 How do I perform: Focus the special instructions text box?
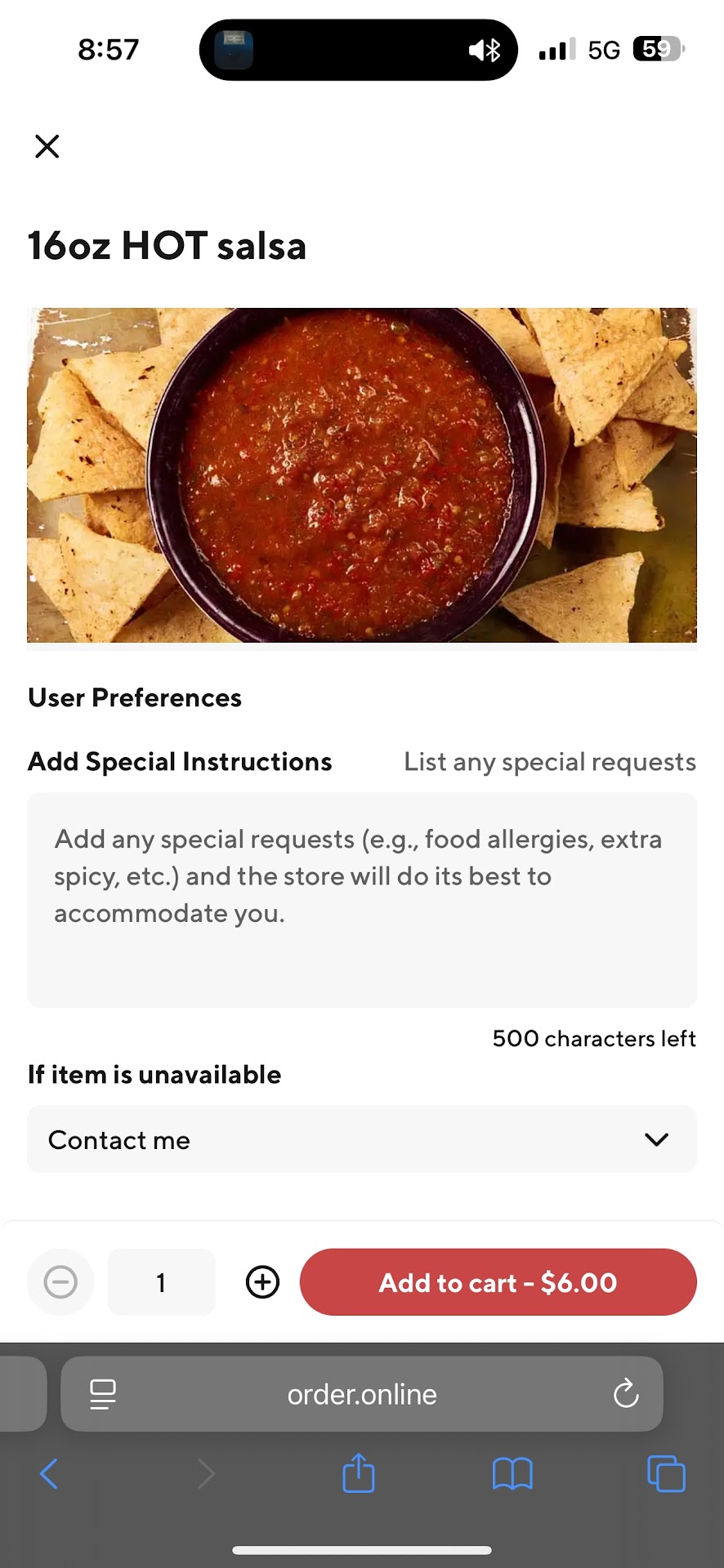tap(361, 899)
